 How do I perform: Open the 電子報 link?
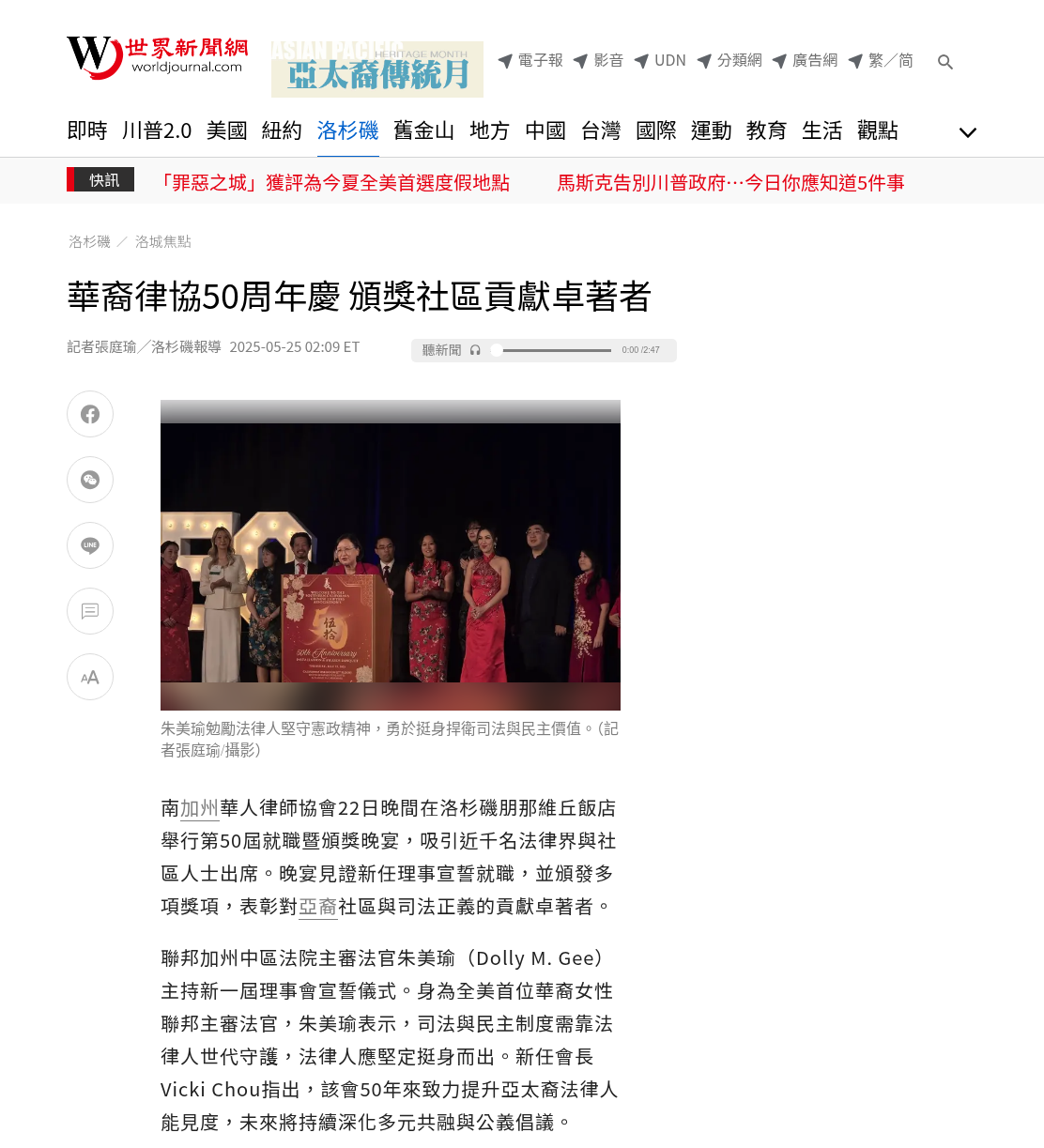[530, 60]
